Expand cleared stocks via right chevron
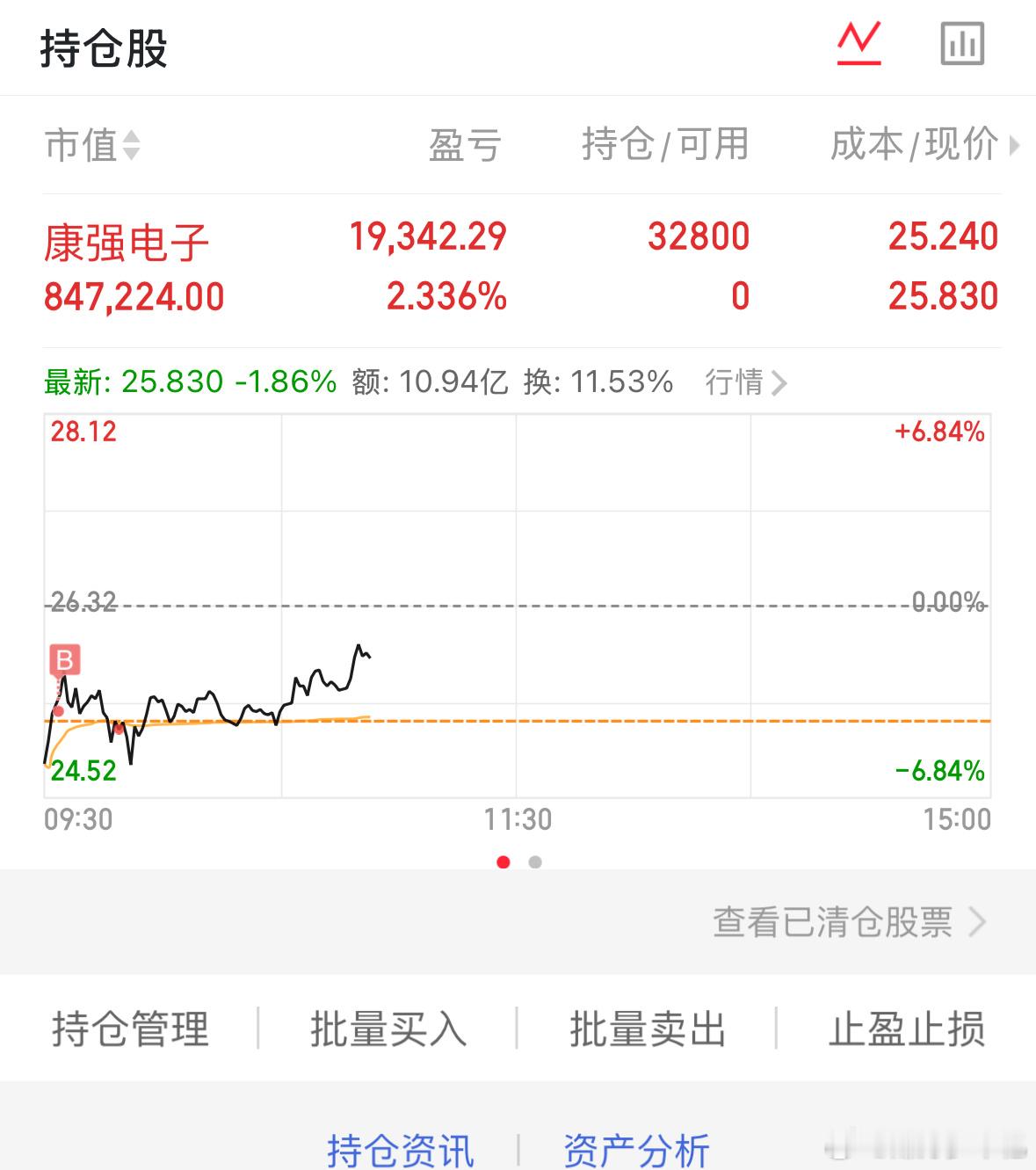 click(981, 923)
